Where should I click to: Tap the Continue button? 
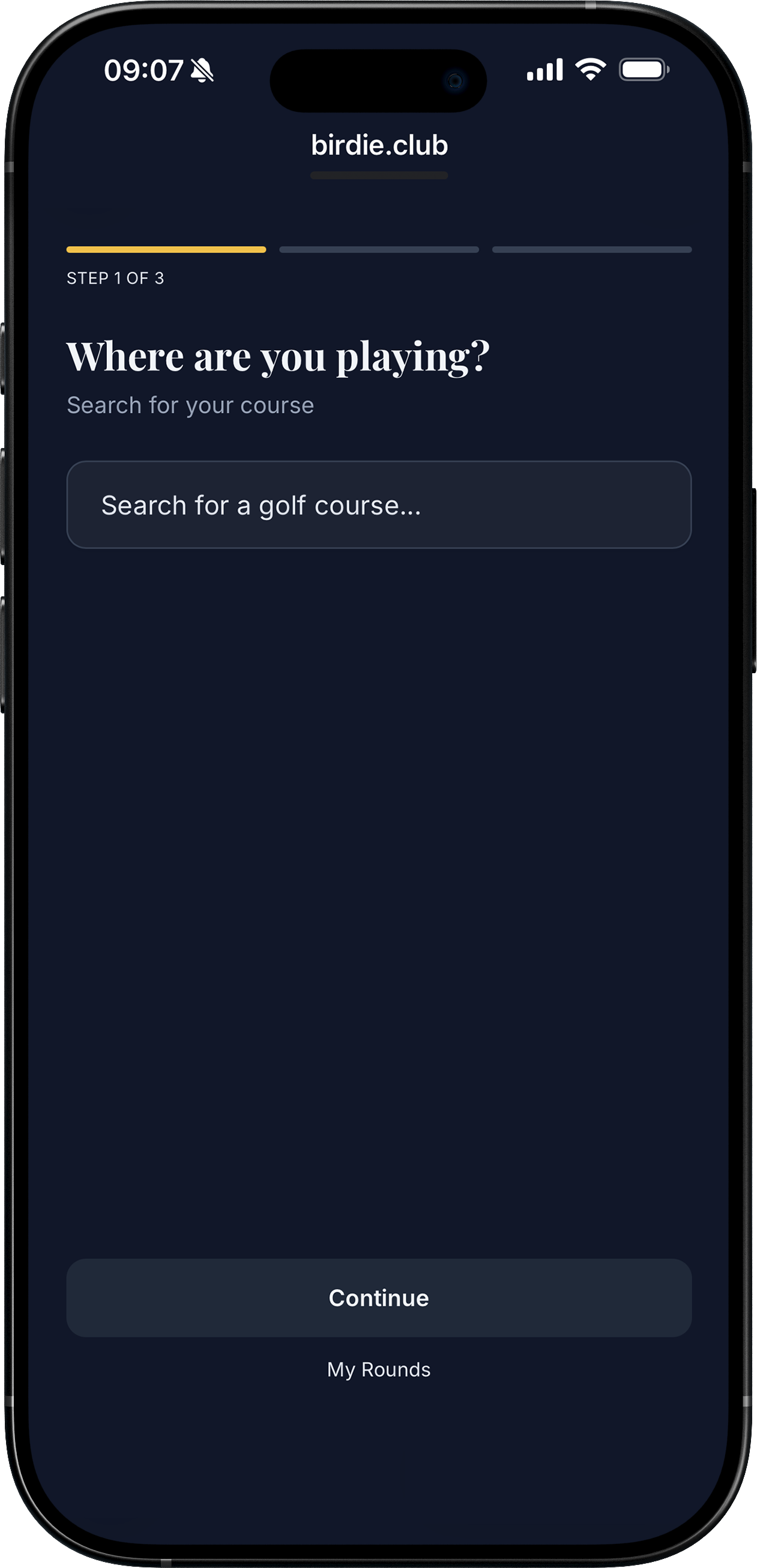(x=378, y=1297)
